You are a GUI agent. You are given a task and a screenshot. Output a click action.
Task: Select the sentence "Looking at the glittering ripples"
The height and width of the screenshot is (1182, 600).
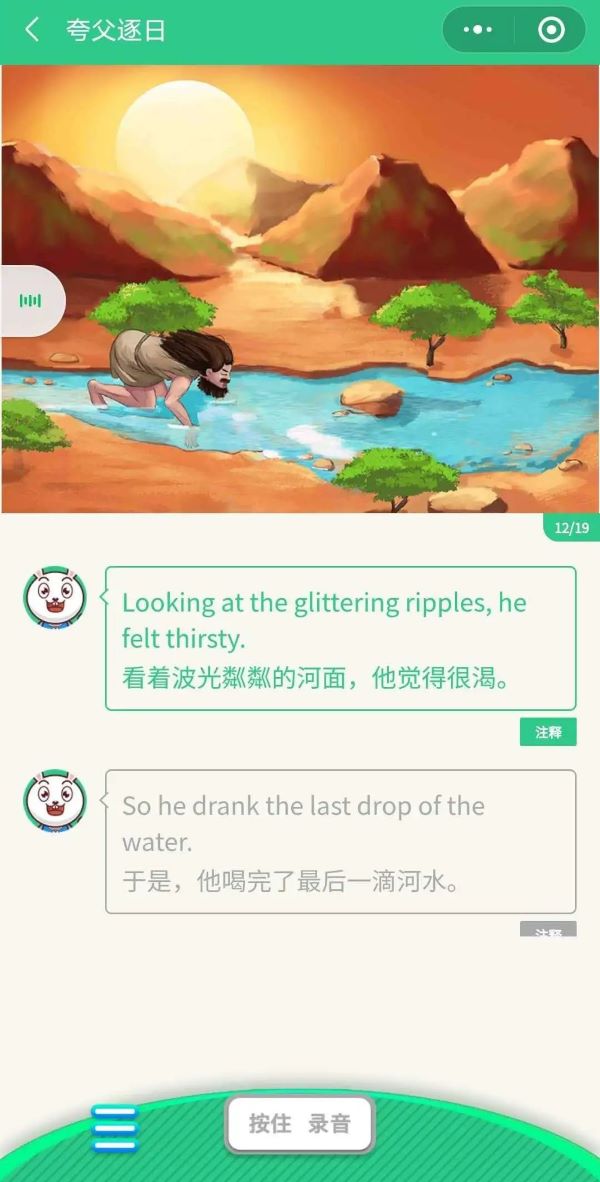[x=340, y=639]
